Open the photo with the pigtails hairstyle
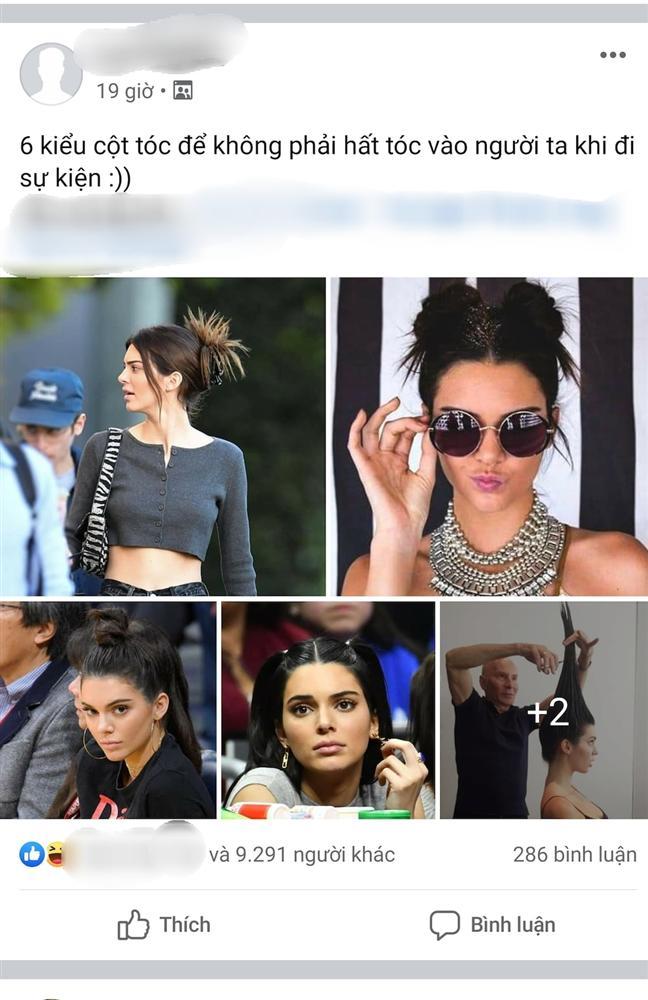Screen dimensions: 648x1000 [328, 710]
